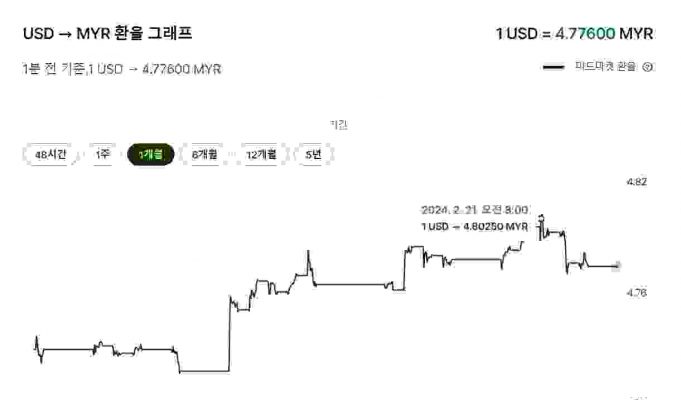View the 5년 rate history
The image size is (681, 400).
click(x=313, y=155)
